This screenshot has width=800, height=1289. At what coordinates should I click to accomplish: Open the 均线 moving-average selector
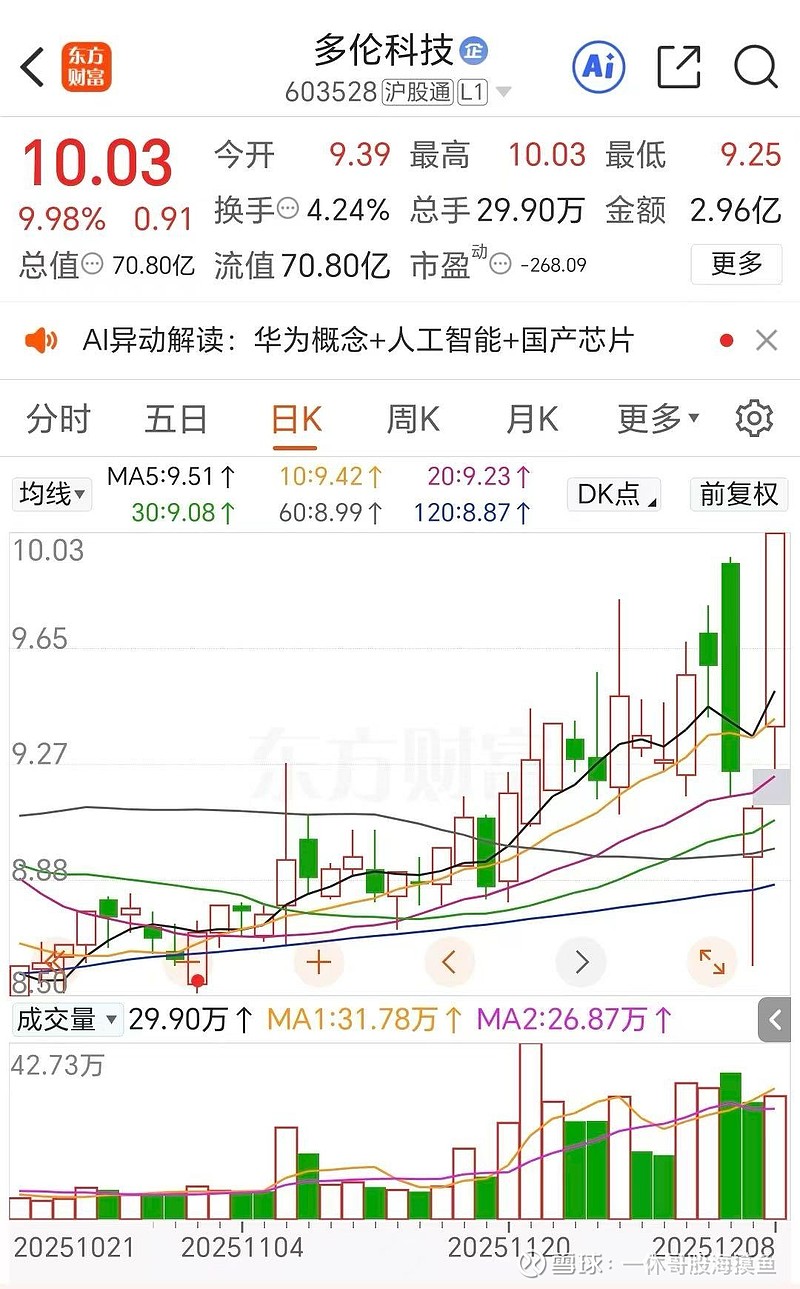pos(51,493)
